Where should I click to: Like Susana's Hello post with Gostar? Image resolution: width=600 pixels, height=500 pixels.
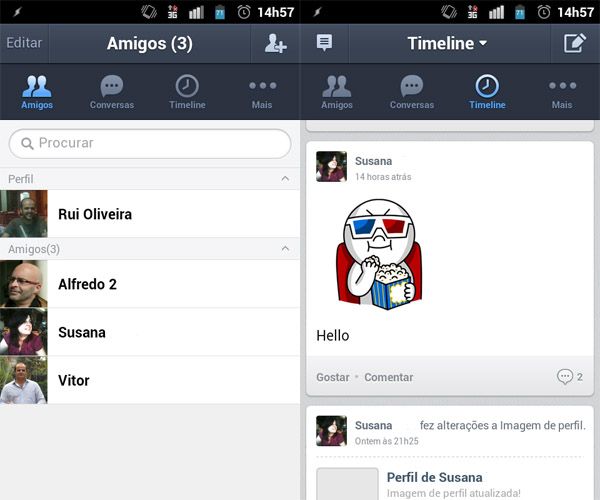tap(333, 377)
